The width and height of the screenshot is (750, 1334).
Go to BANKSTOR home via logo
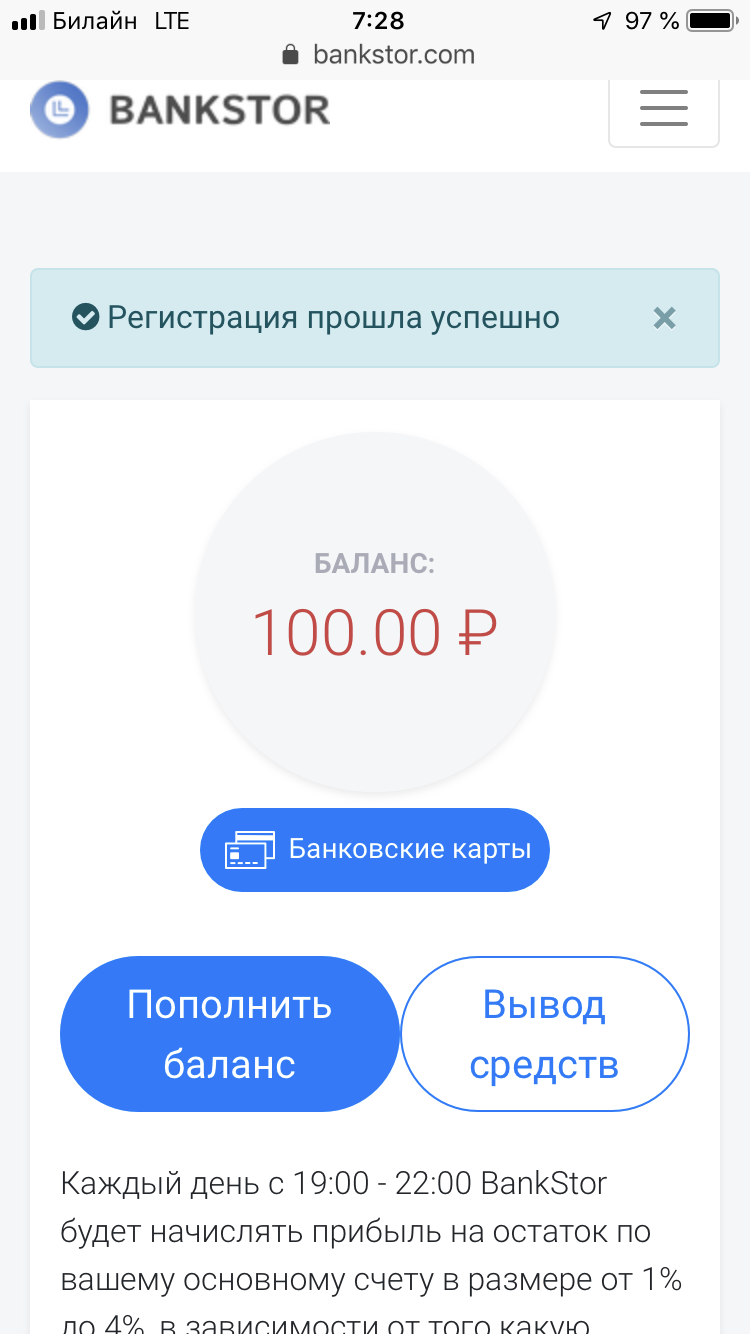coord(180,109)
